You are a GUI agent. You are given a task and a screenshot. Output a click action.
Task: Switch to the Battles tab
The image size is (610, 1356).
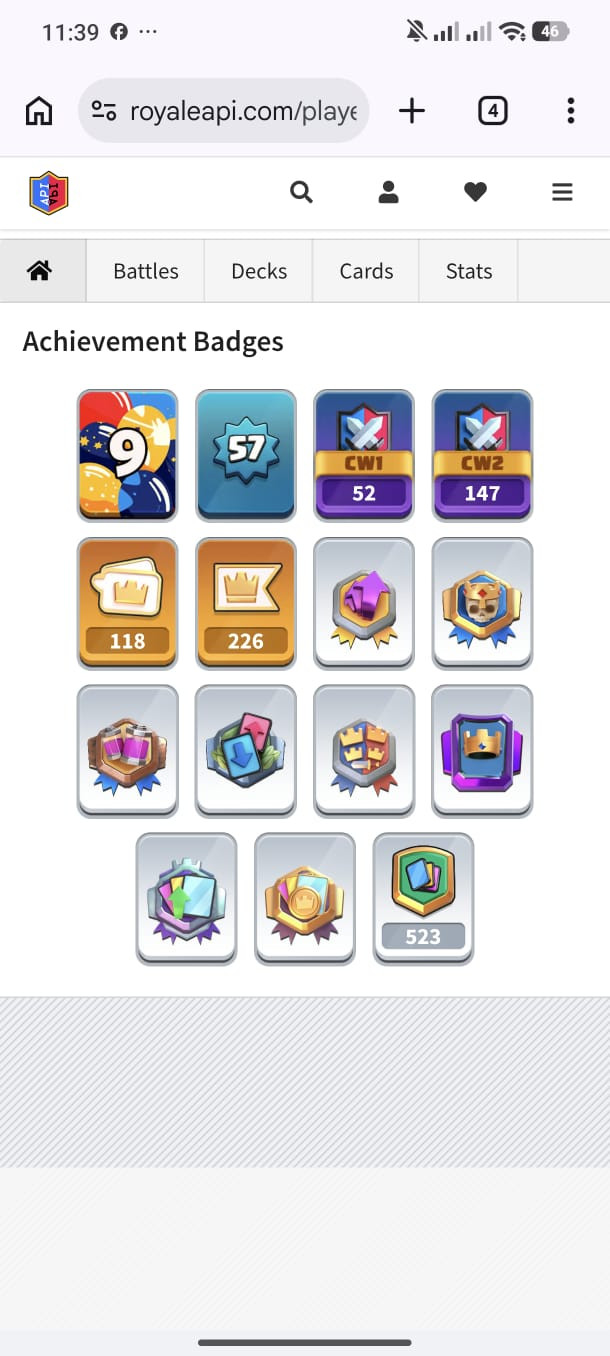(x=146, y=271)
